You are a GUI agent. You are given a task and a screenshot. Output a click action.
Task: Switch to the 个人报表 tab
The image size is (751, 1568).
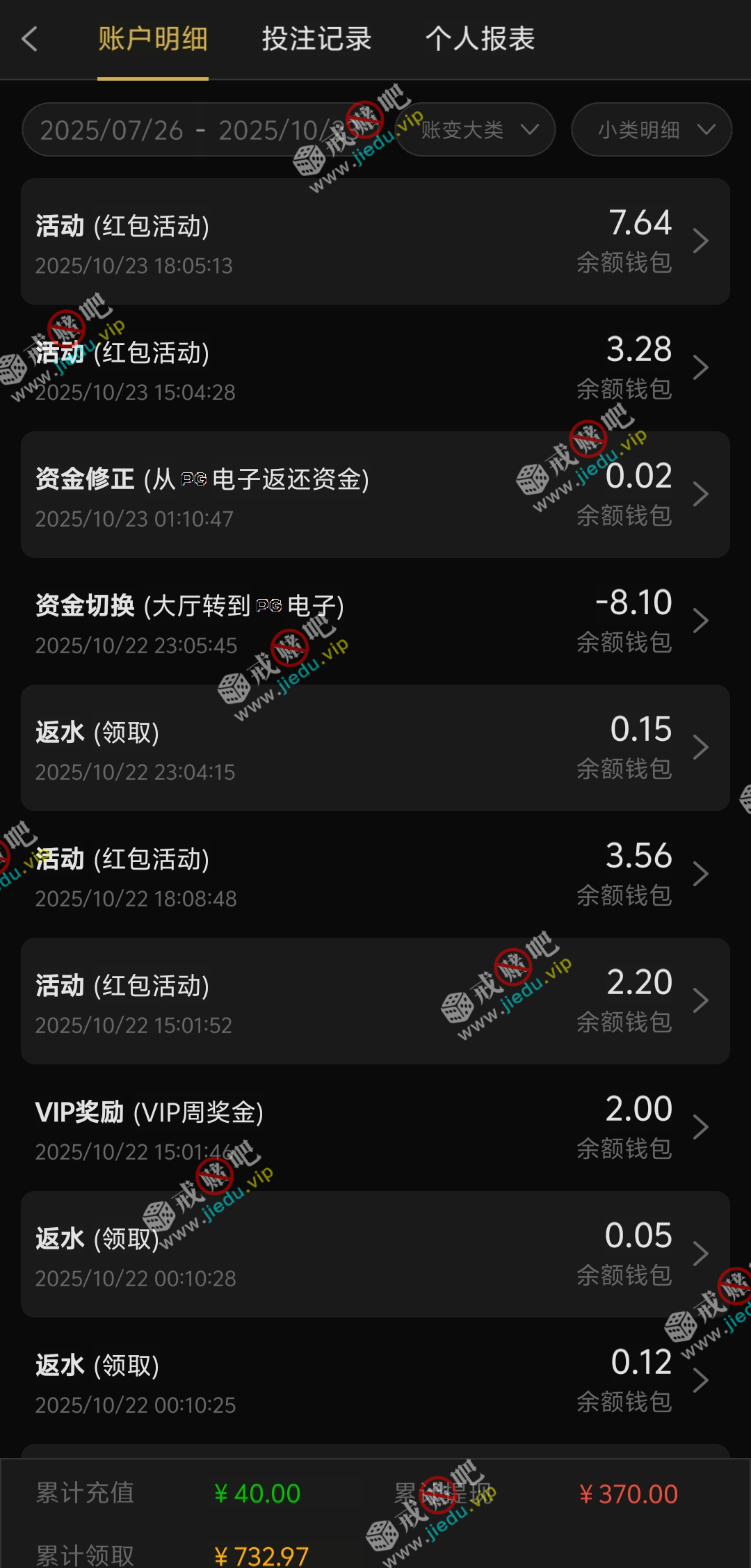coord(480,40)
